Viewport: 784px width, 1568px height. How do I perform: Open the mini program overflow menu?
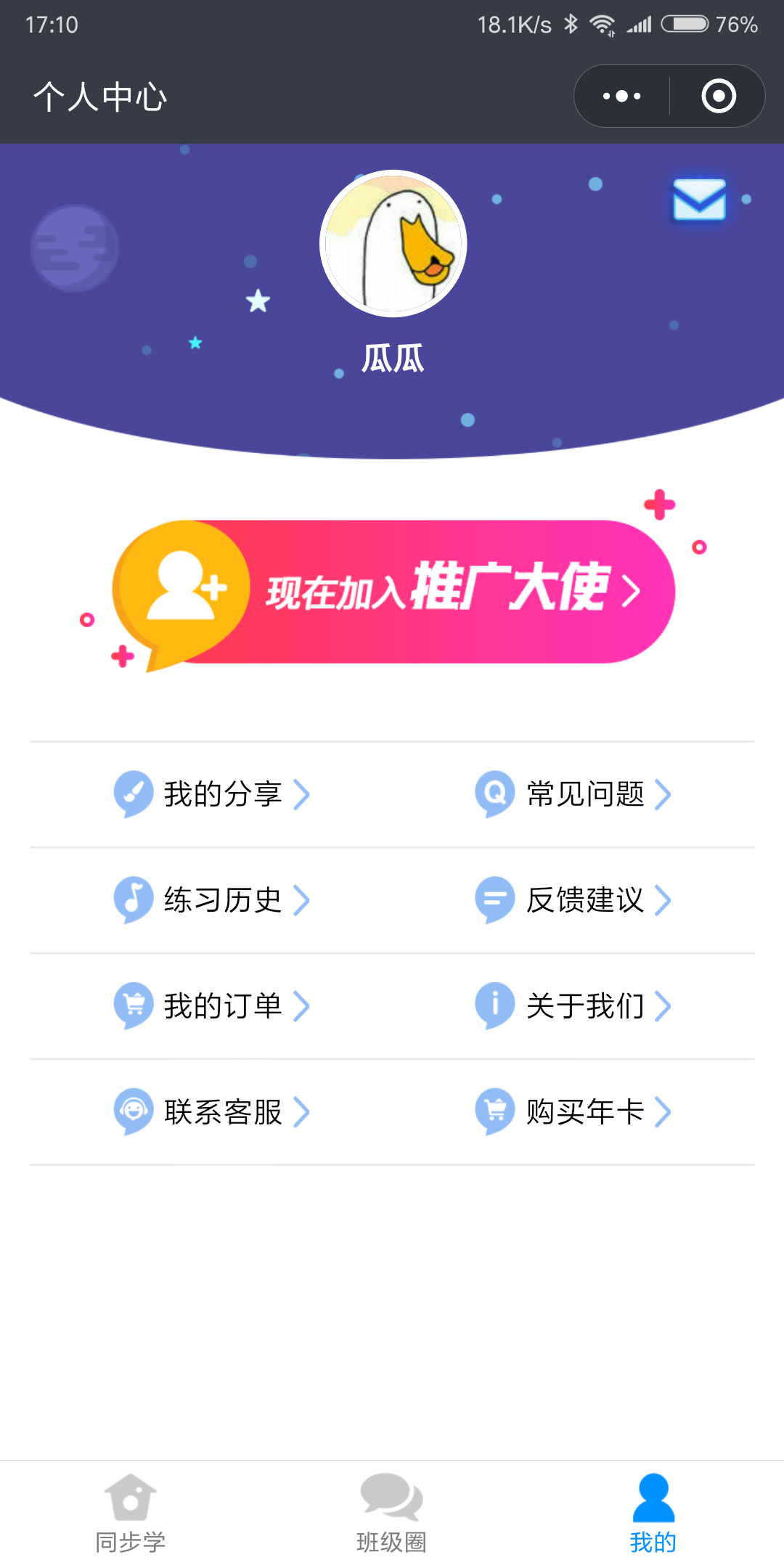pos(622,96)
